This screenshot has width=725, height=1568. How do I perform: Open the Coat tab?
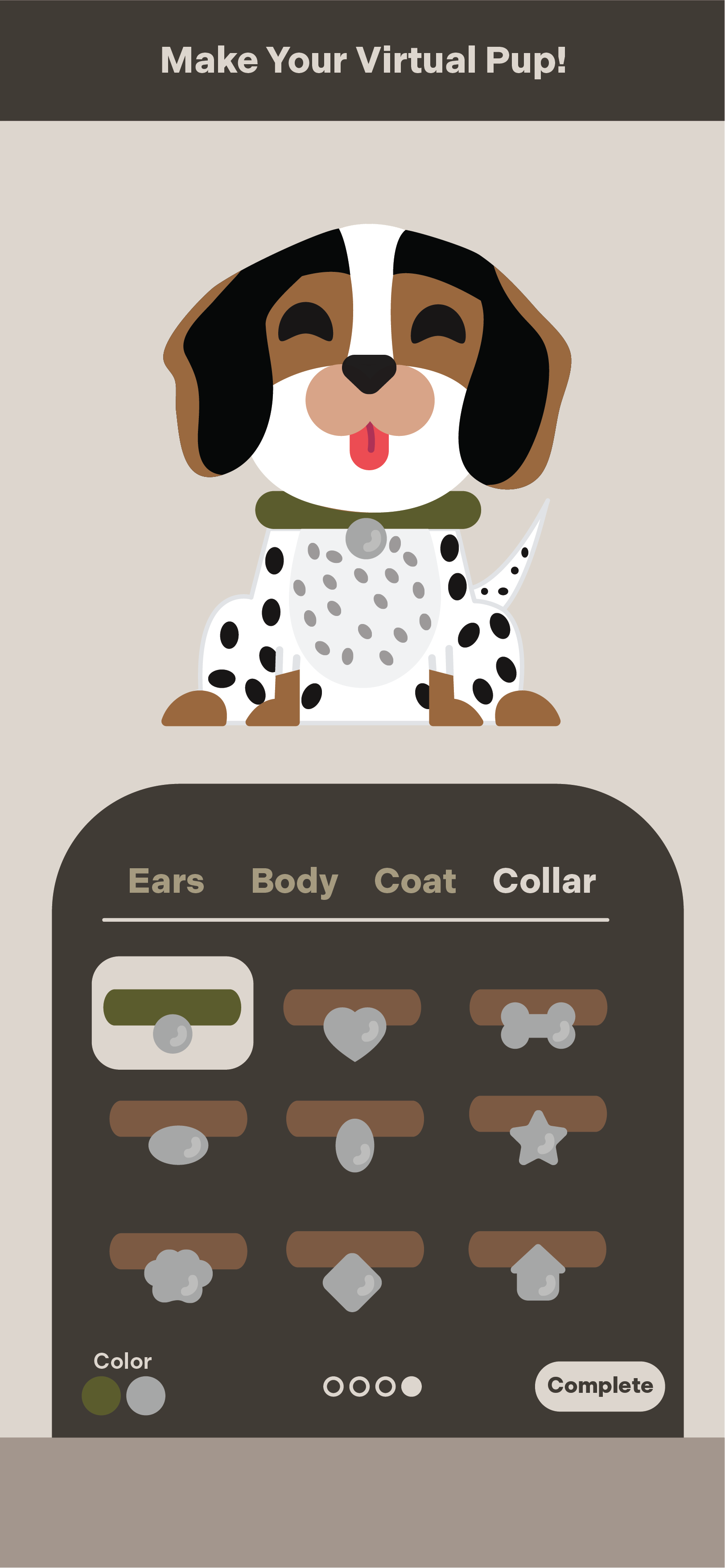point(415,881)
